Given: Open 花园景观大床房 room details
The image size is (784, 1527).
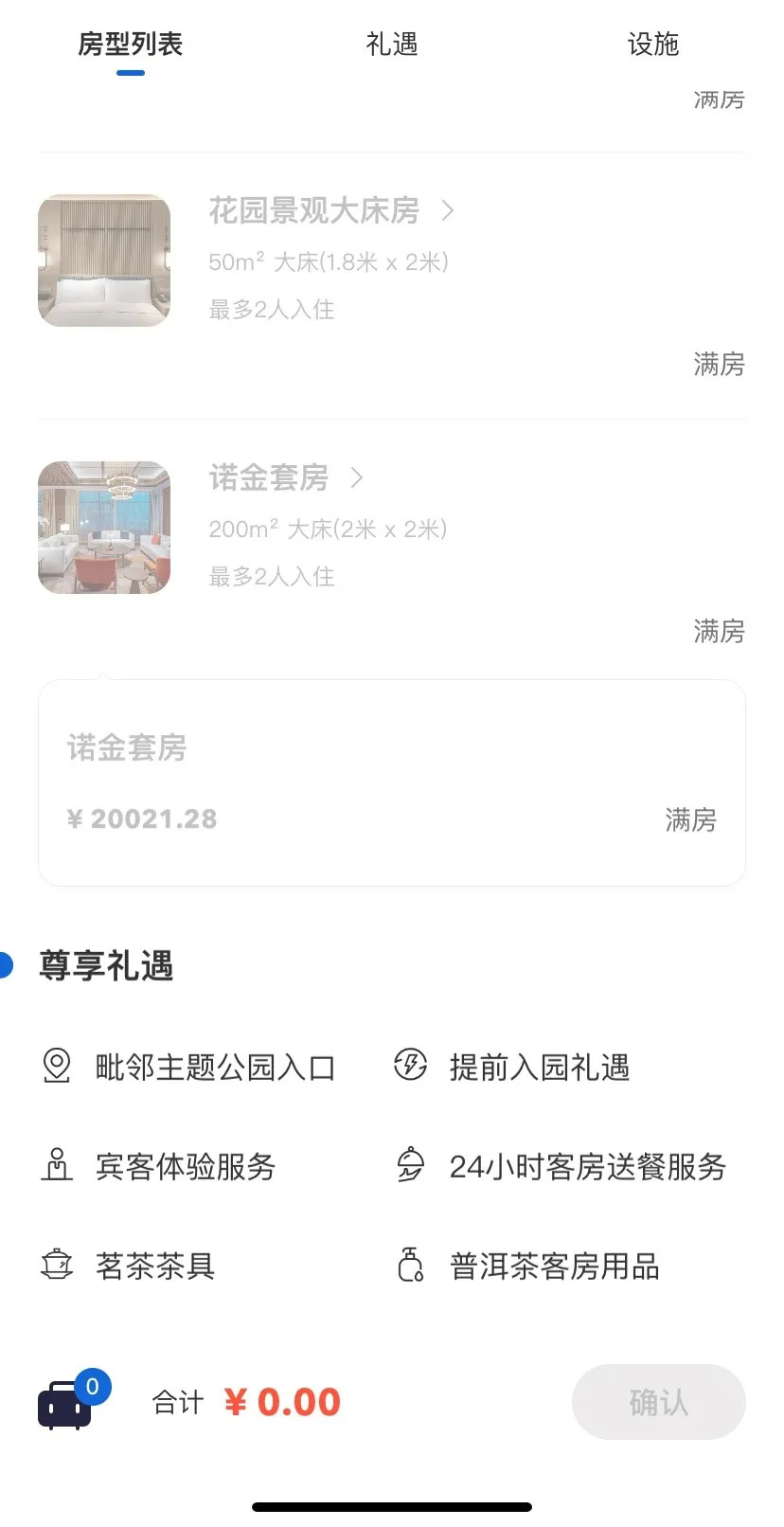Looking at the screenshot, I should (x=331, y=210).
